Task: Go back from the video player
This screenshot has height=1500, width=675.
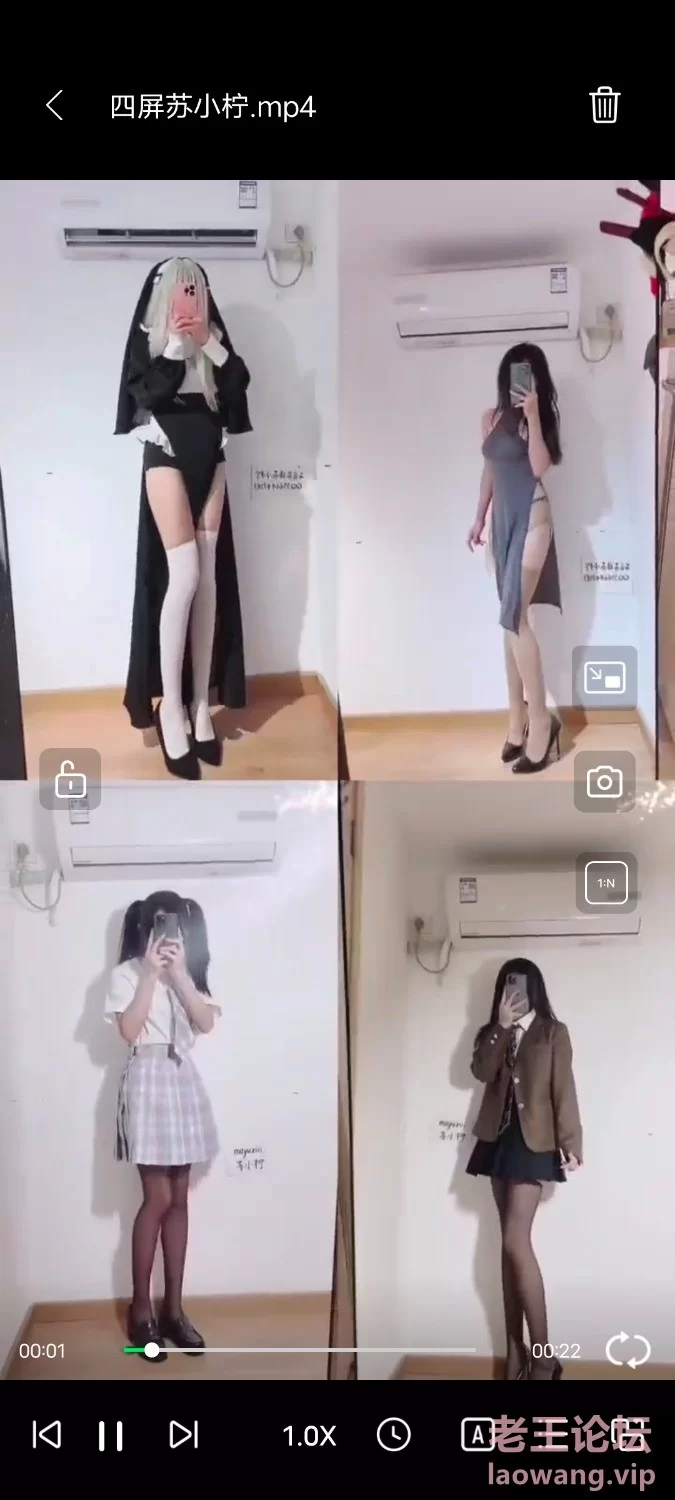Action: point(55,106)
